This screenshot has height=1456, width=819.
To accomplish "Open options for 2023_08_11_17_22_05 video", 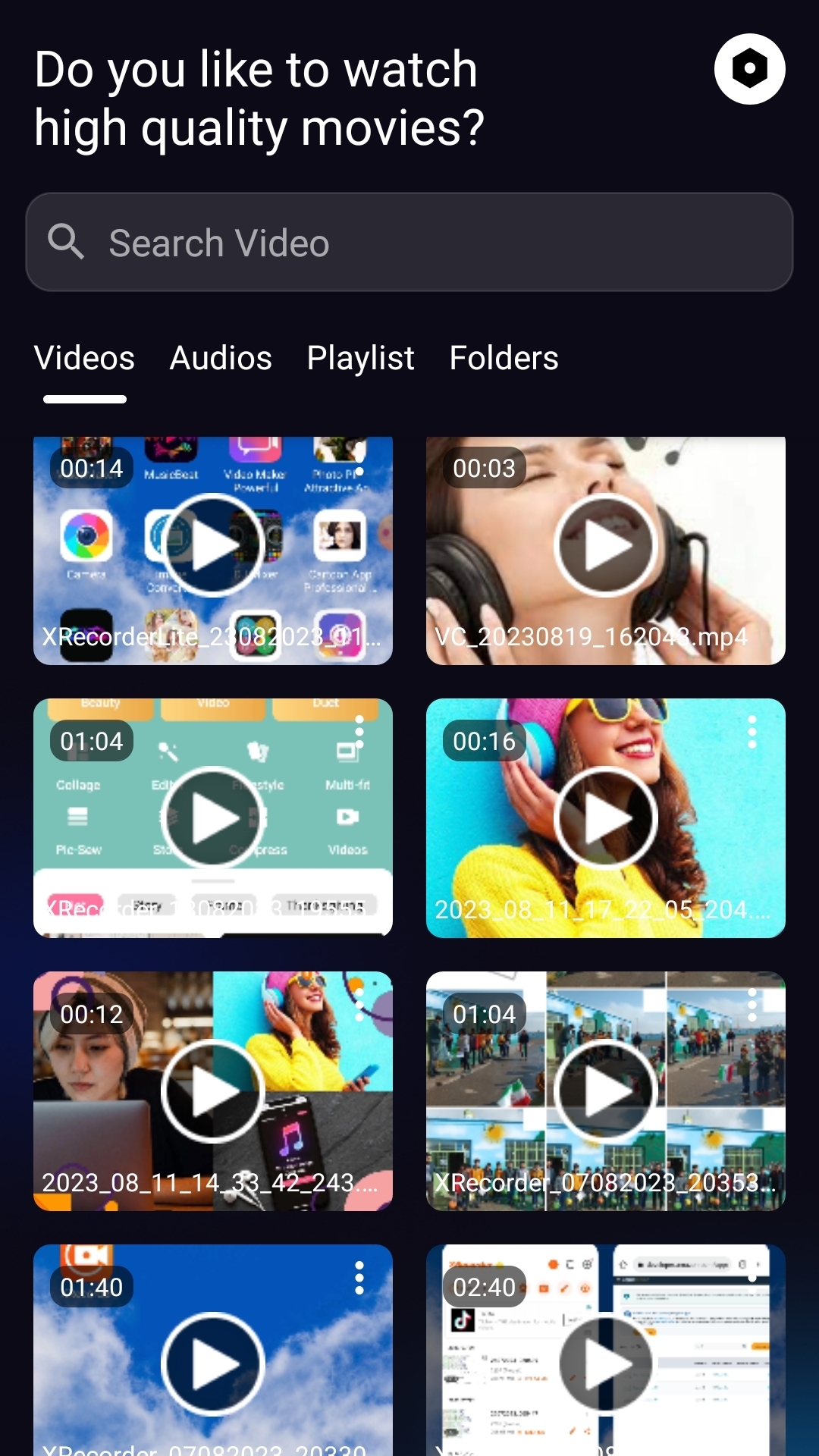I will pos(752,732).
